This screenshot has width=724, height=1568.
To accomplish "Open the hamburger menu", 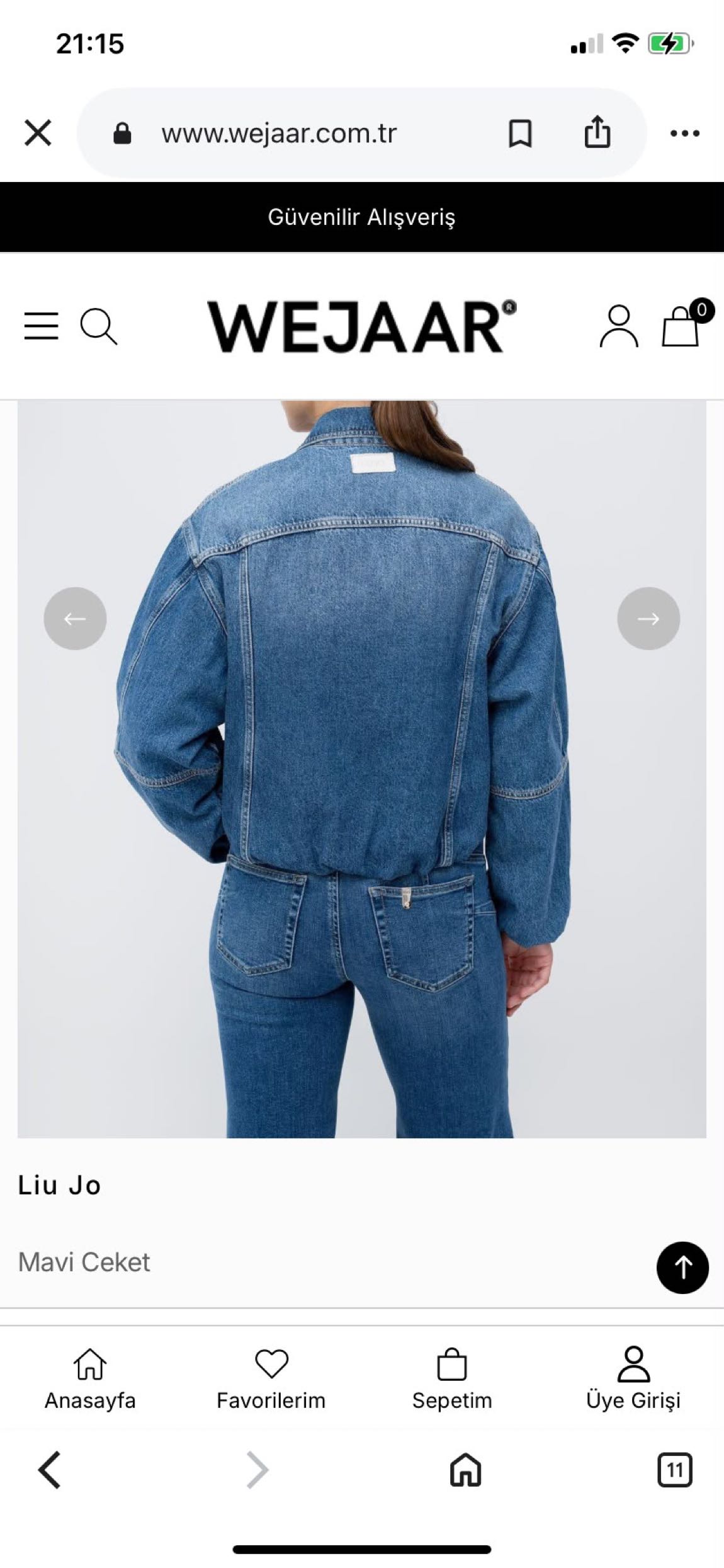I will pyautogui.click(x=42, y=326).
